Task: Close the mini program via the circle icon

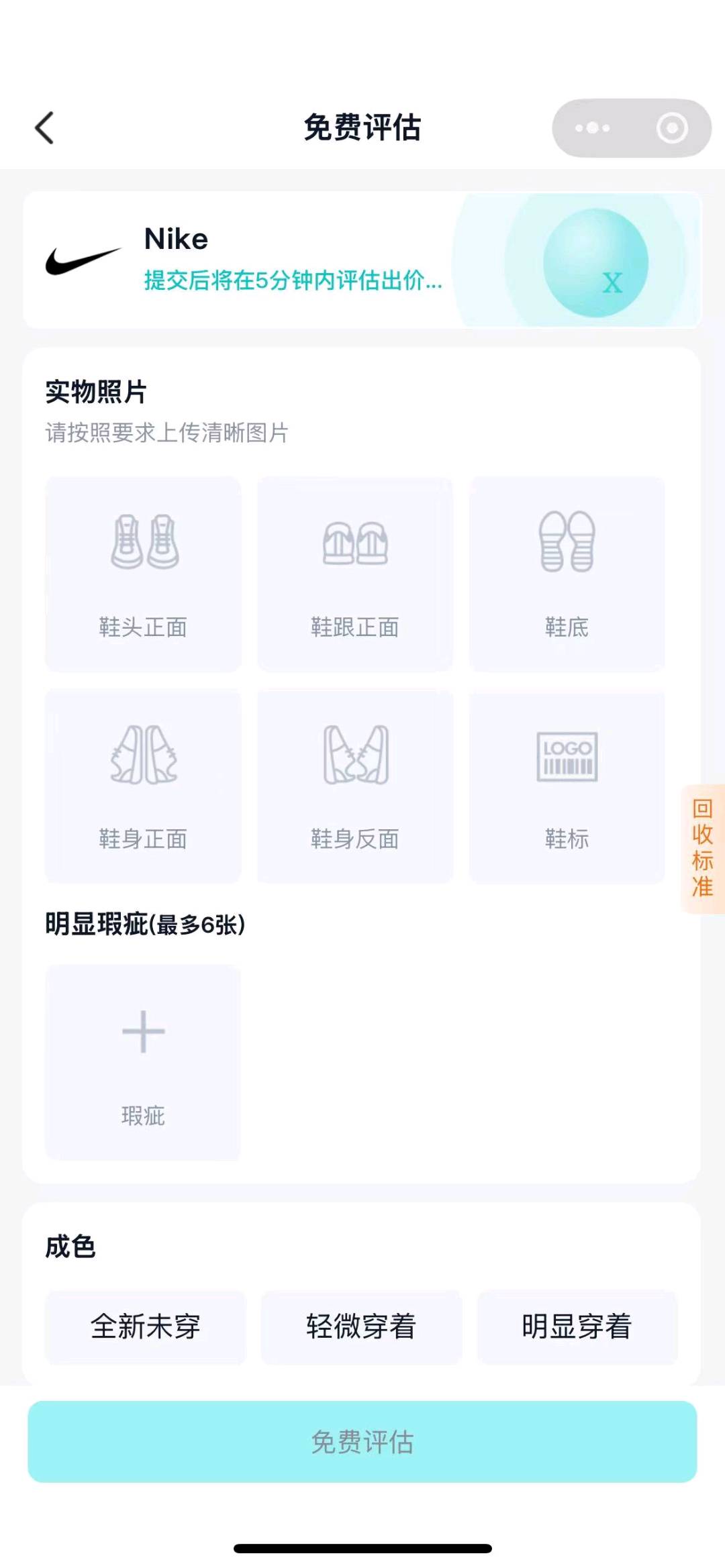Action: click(672, 127)
